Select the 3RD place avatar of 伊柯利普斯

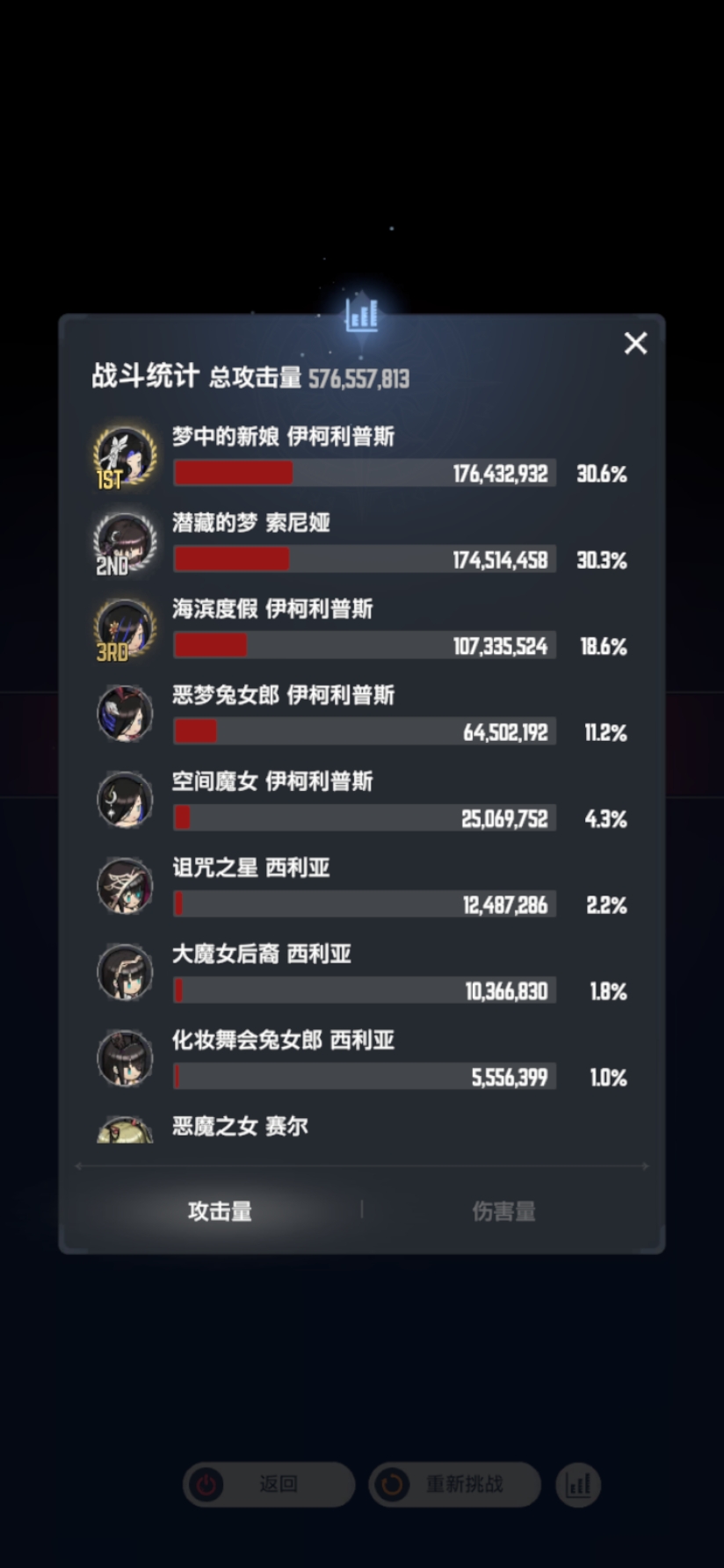point(123,628)
